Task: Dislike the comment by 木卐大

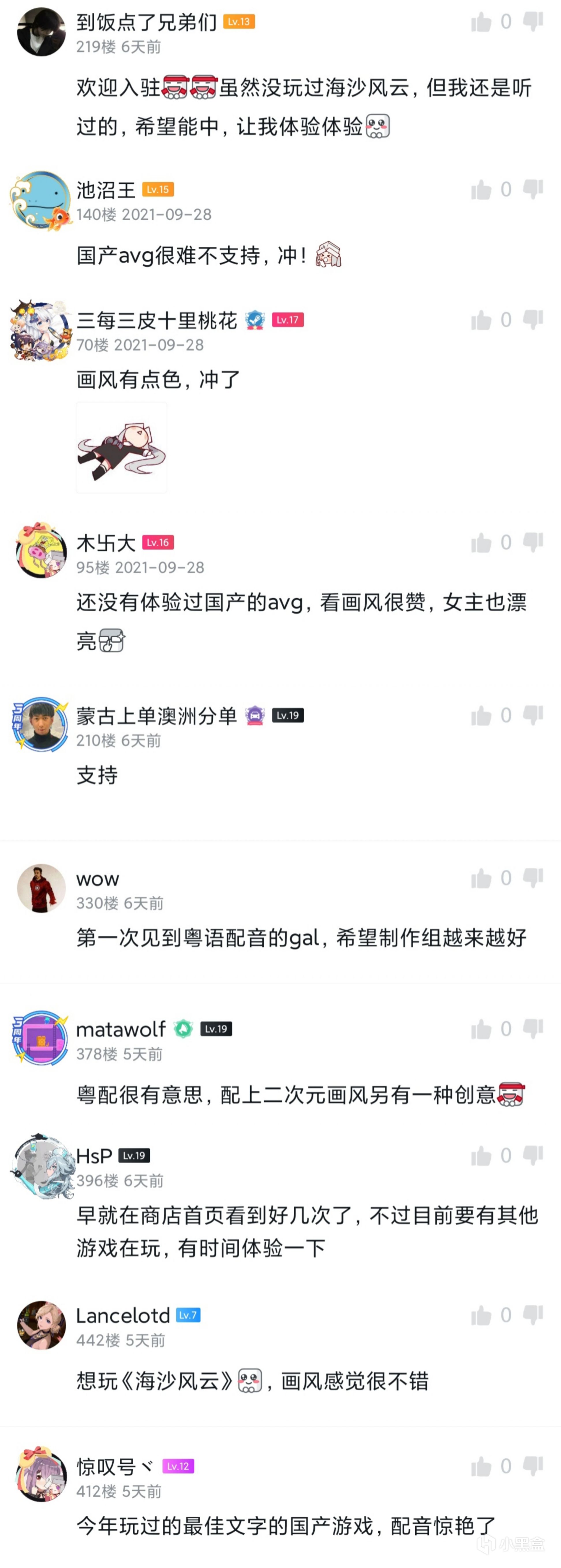Action: click(x=533, y=542)
